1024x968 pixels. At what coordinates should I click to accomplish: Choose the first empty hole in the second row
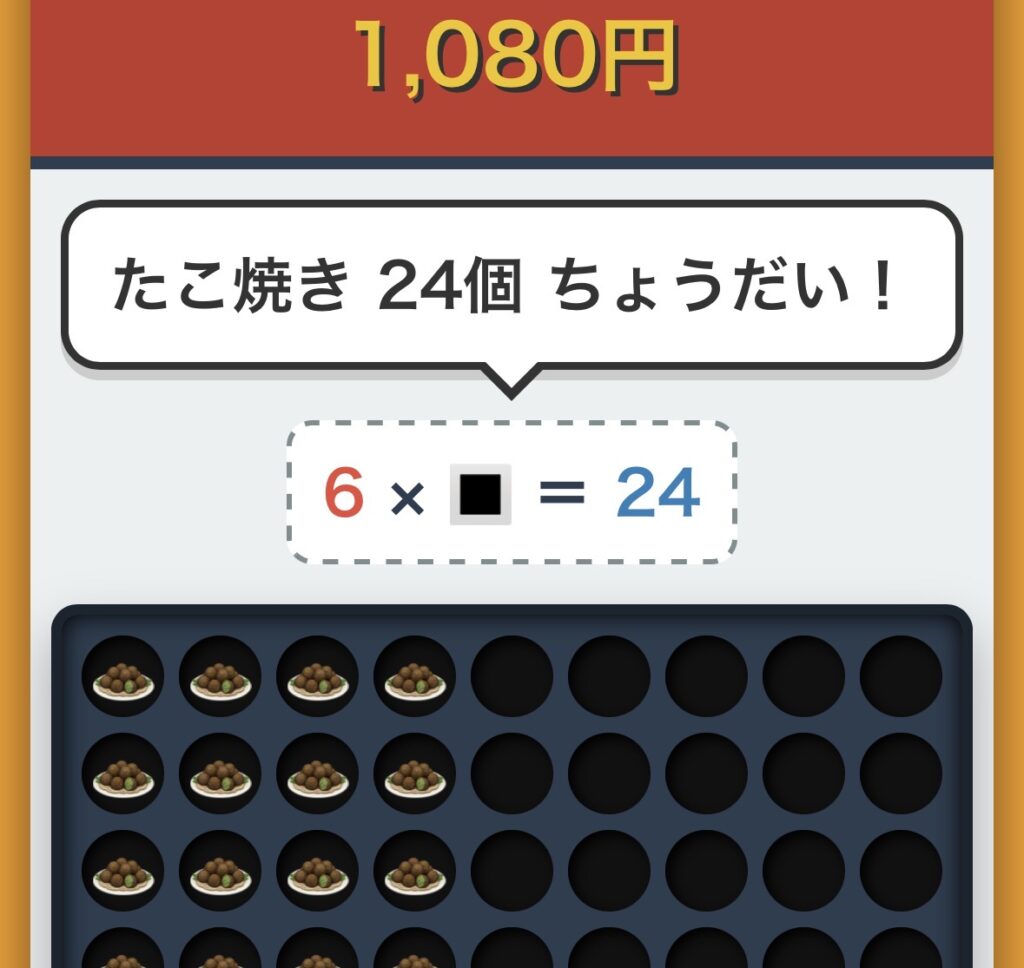[x=511, y=773]
